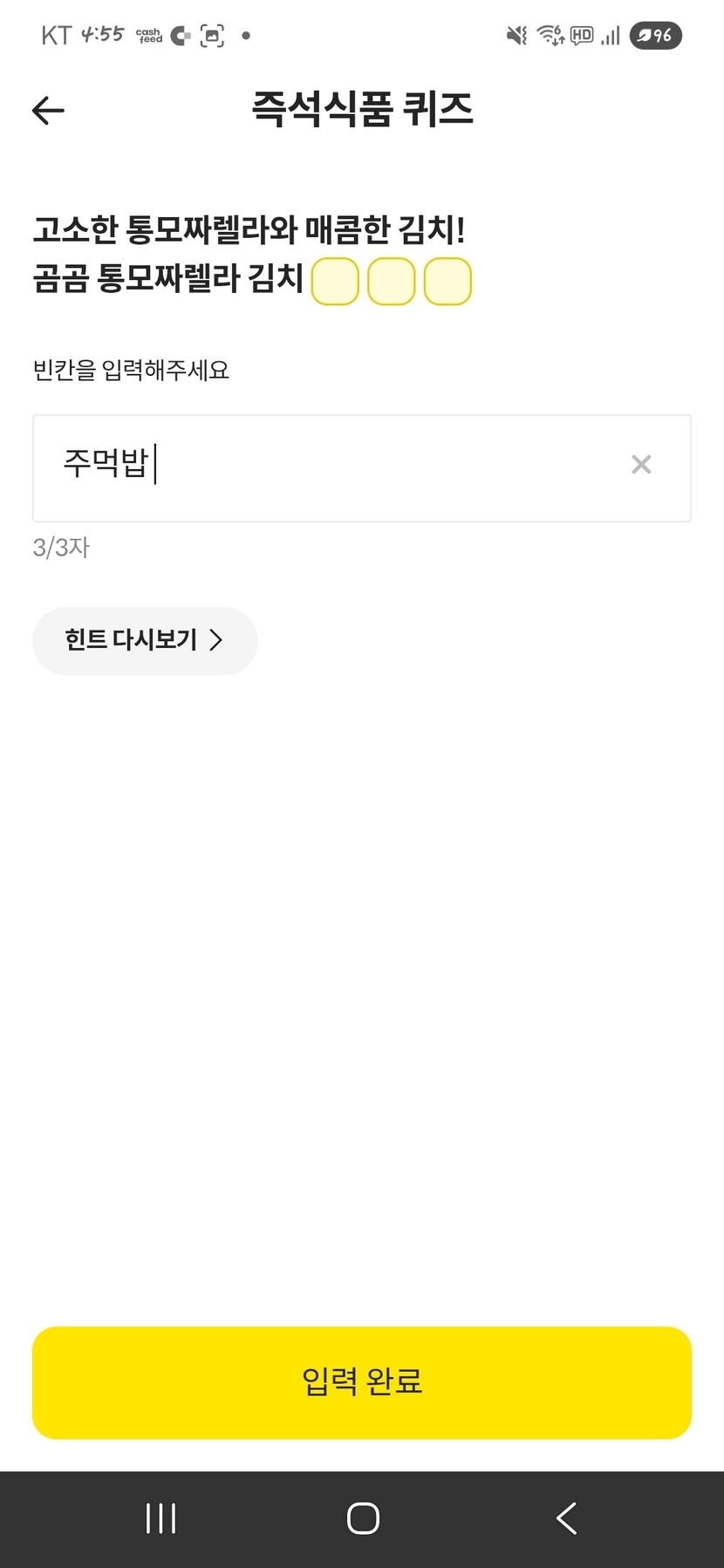This screenshot has height=1568, width=724.
Task: Open recent apps from the navigation bar
Action: 161,1518
